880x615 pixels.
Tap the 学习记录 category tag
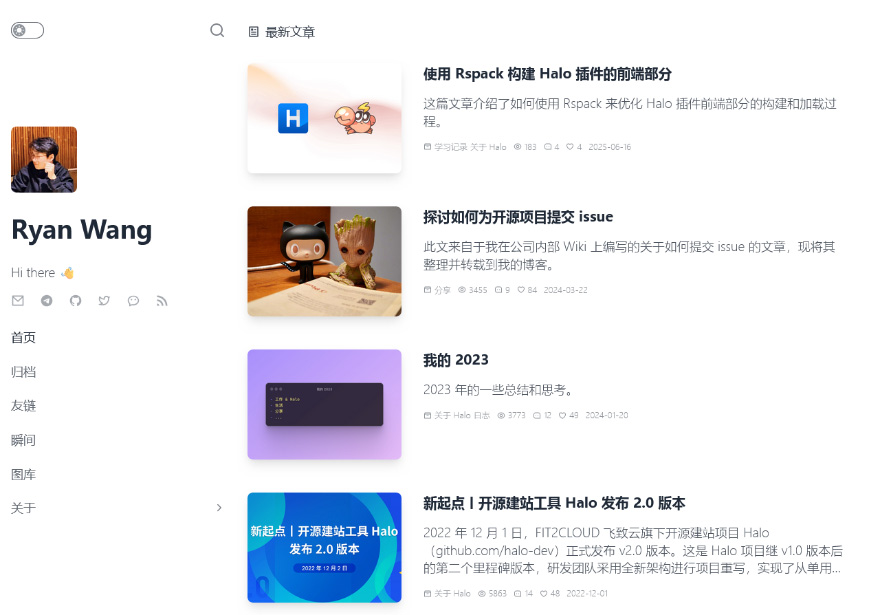pos(450,147)
